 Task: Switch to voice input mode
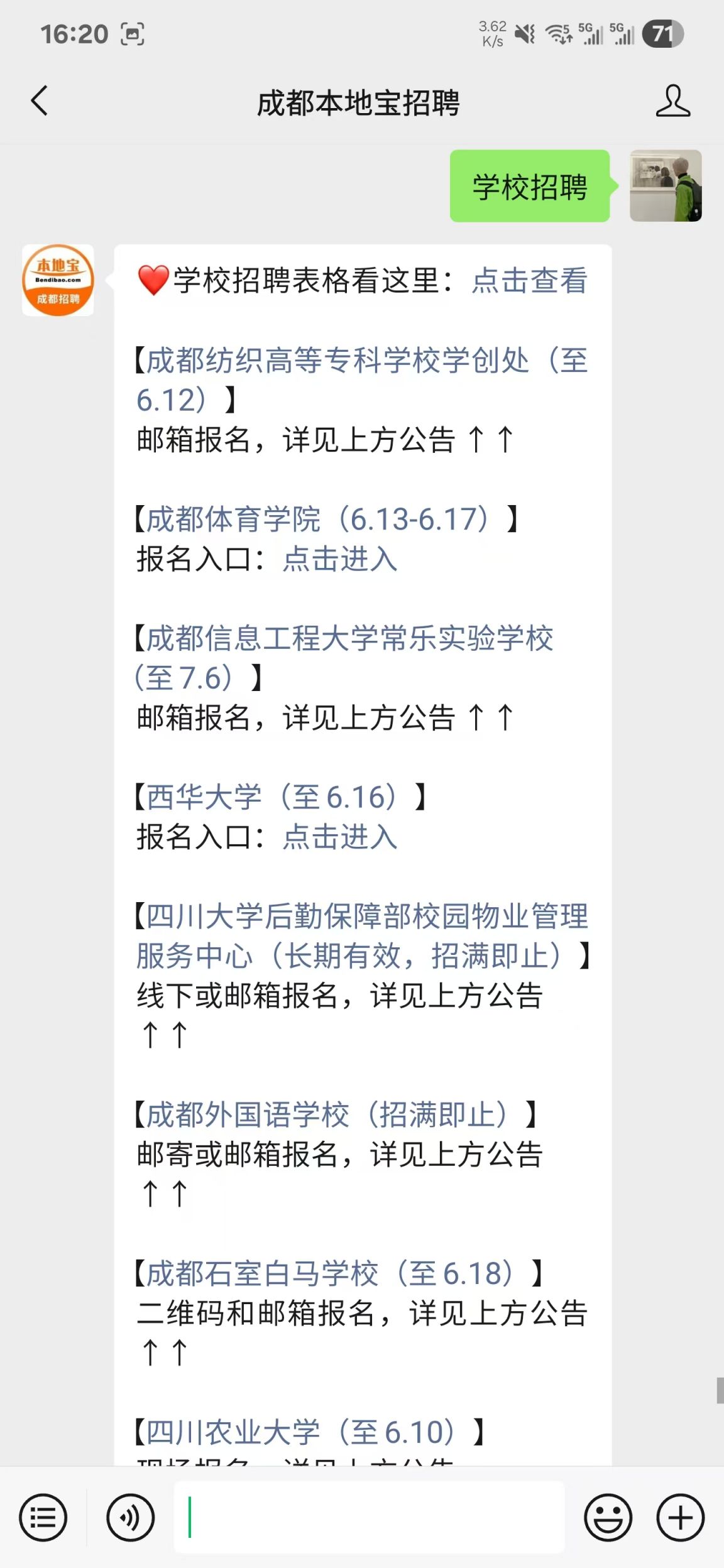click(x=130, y=1518)
